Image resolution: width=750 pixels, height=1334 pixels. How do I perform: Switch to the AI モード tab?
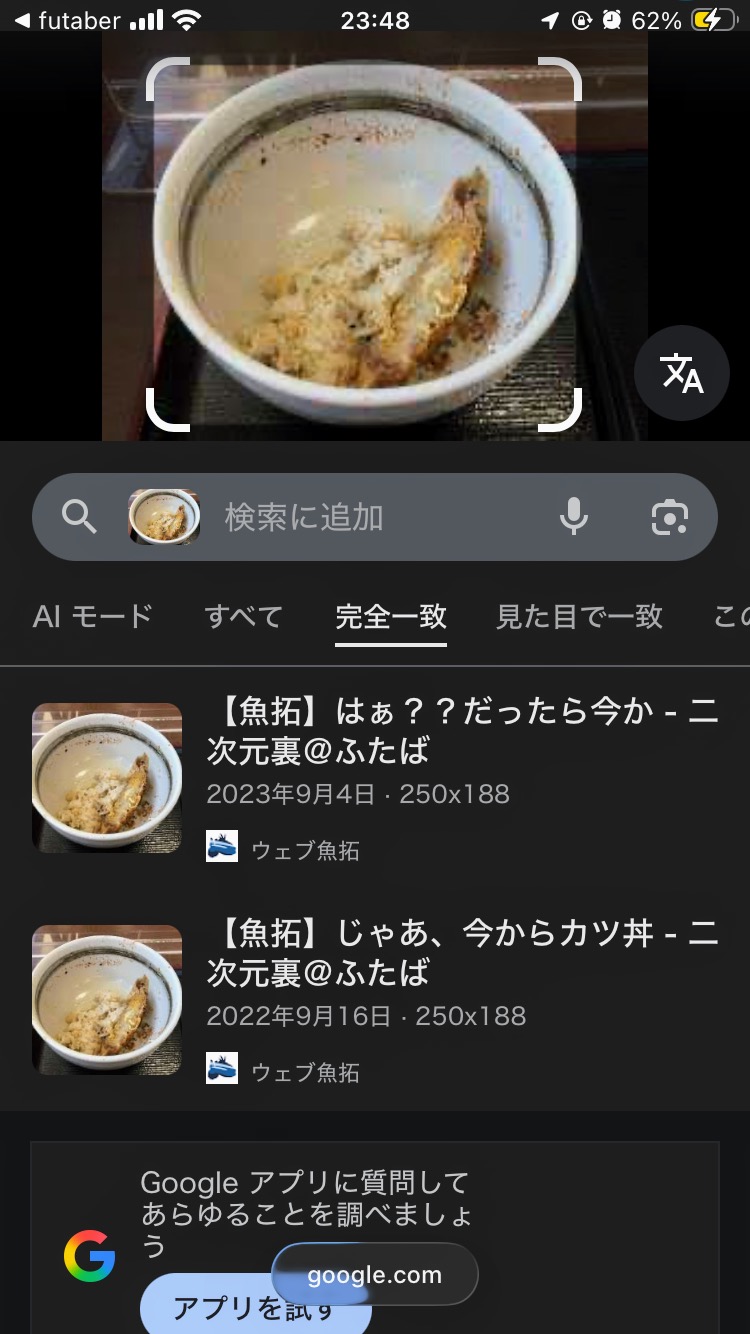(92, 616)
